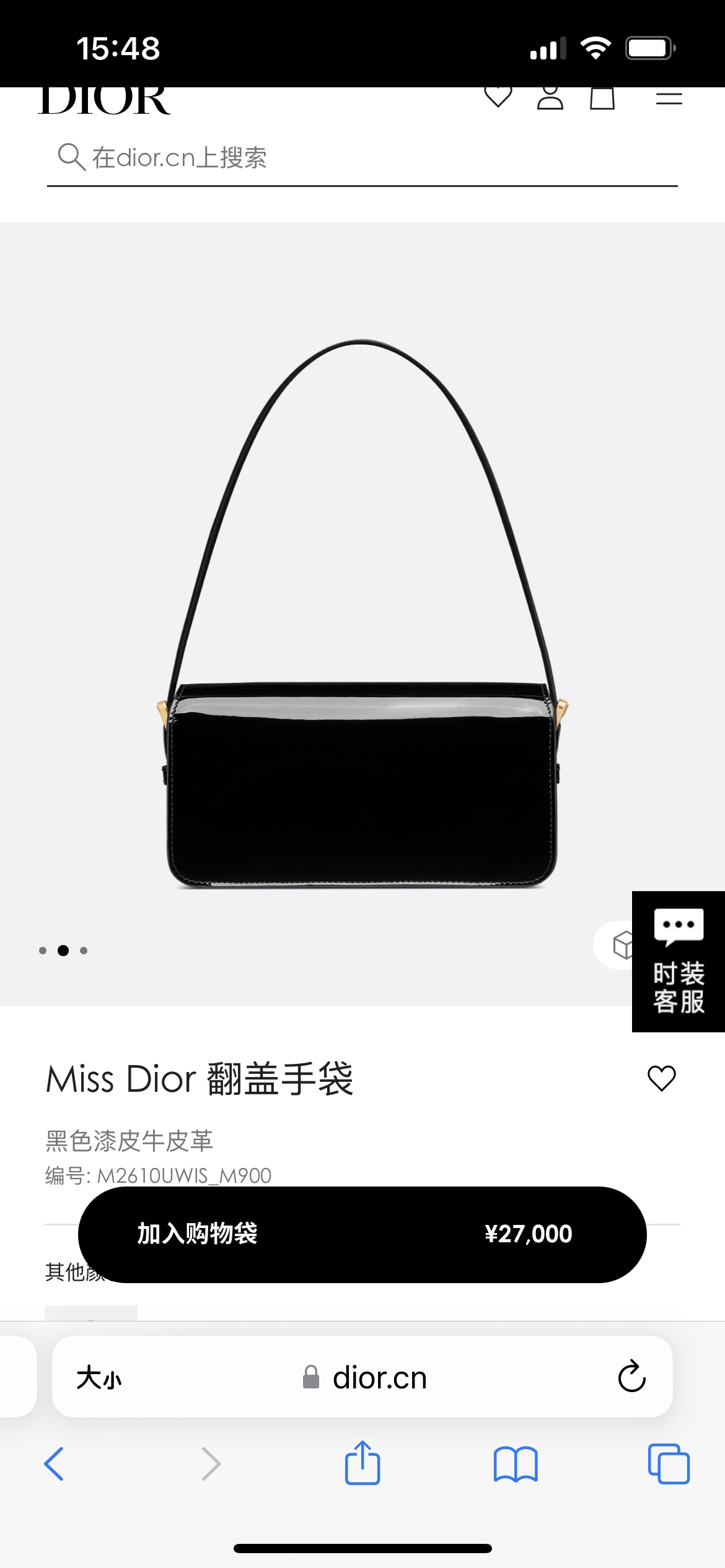Reload the dior.cn page
Image resolution: width=725 pixels, height=1568 pixels.
[631, 1377]
